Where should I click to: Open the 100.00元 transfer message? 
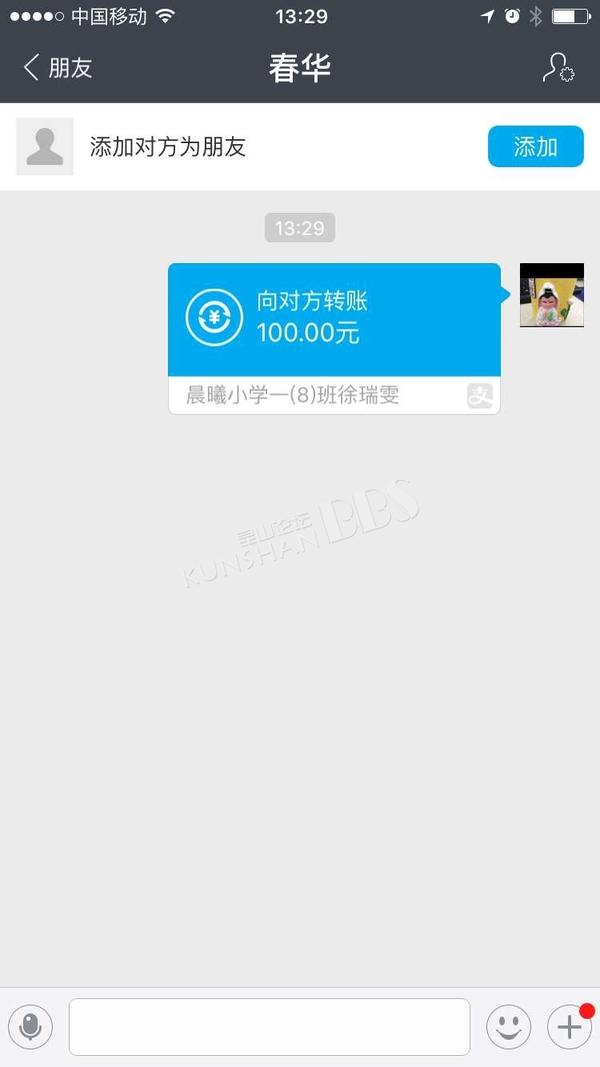334,338
